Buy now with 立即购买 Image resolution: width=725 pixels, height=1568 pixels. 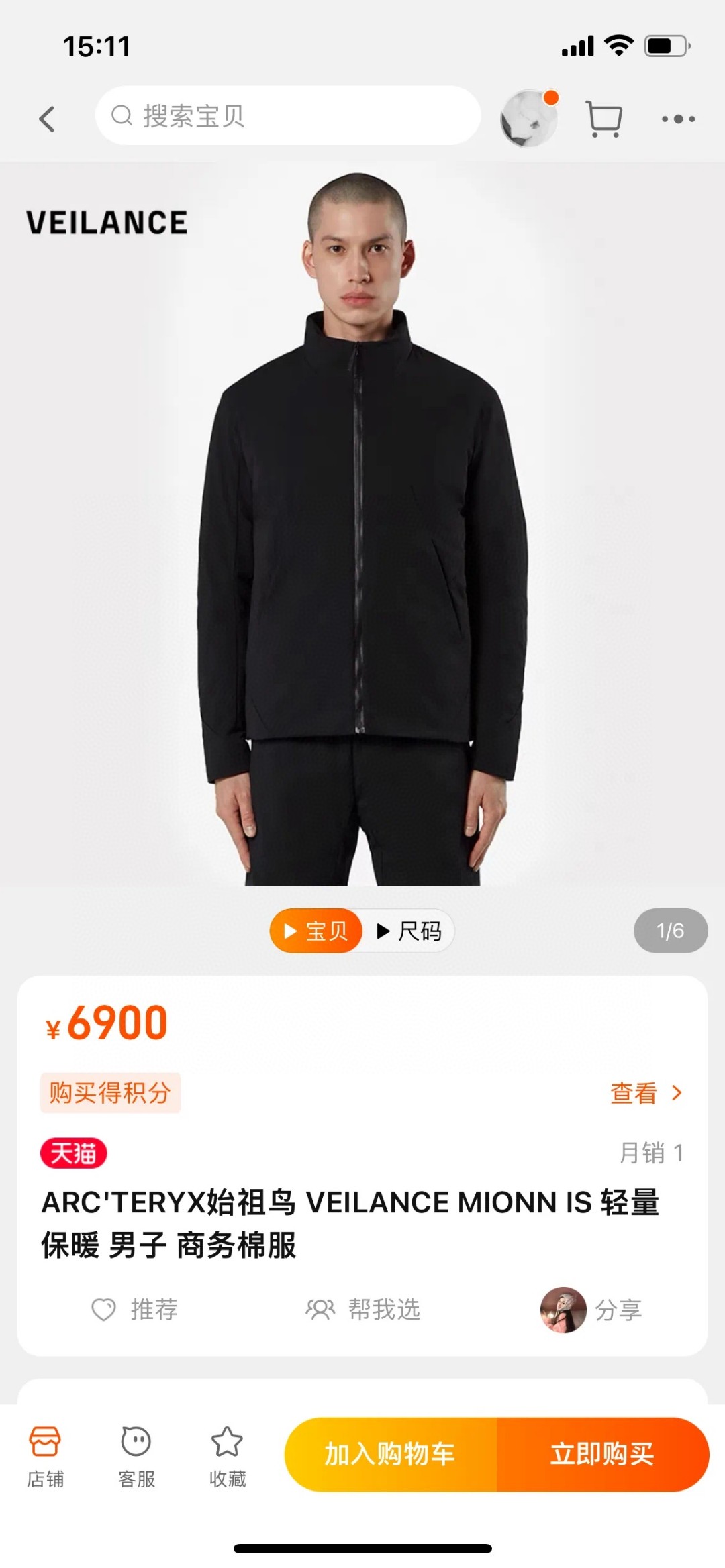click(602, 1454)
